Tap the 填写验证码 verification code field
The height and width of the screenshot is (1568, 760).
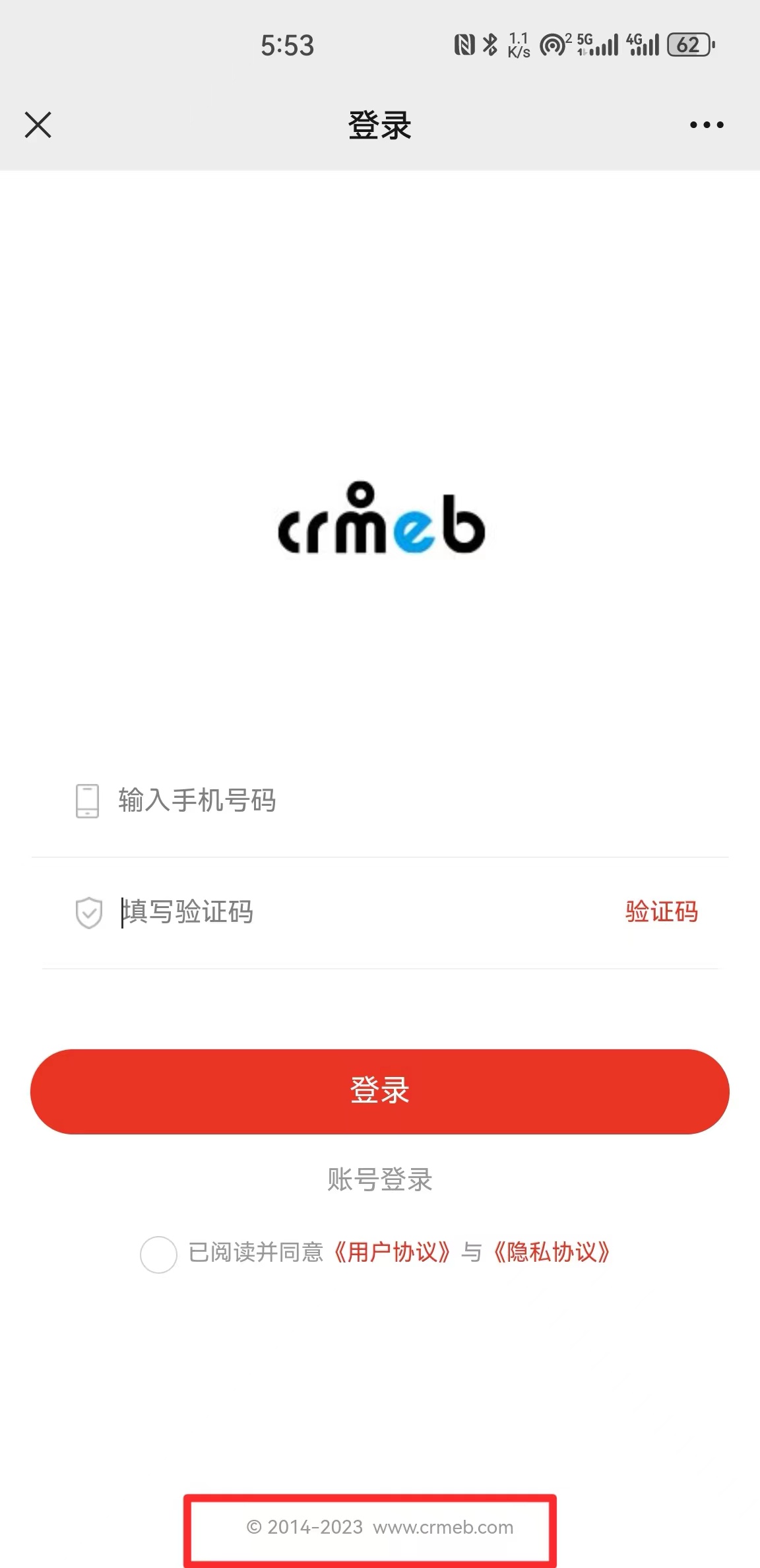coord(356,912)
